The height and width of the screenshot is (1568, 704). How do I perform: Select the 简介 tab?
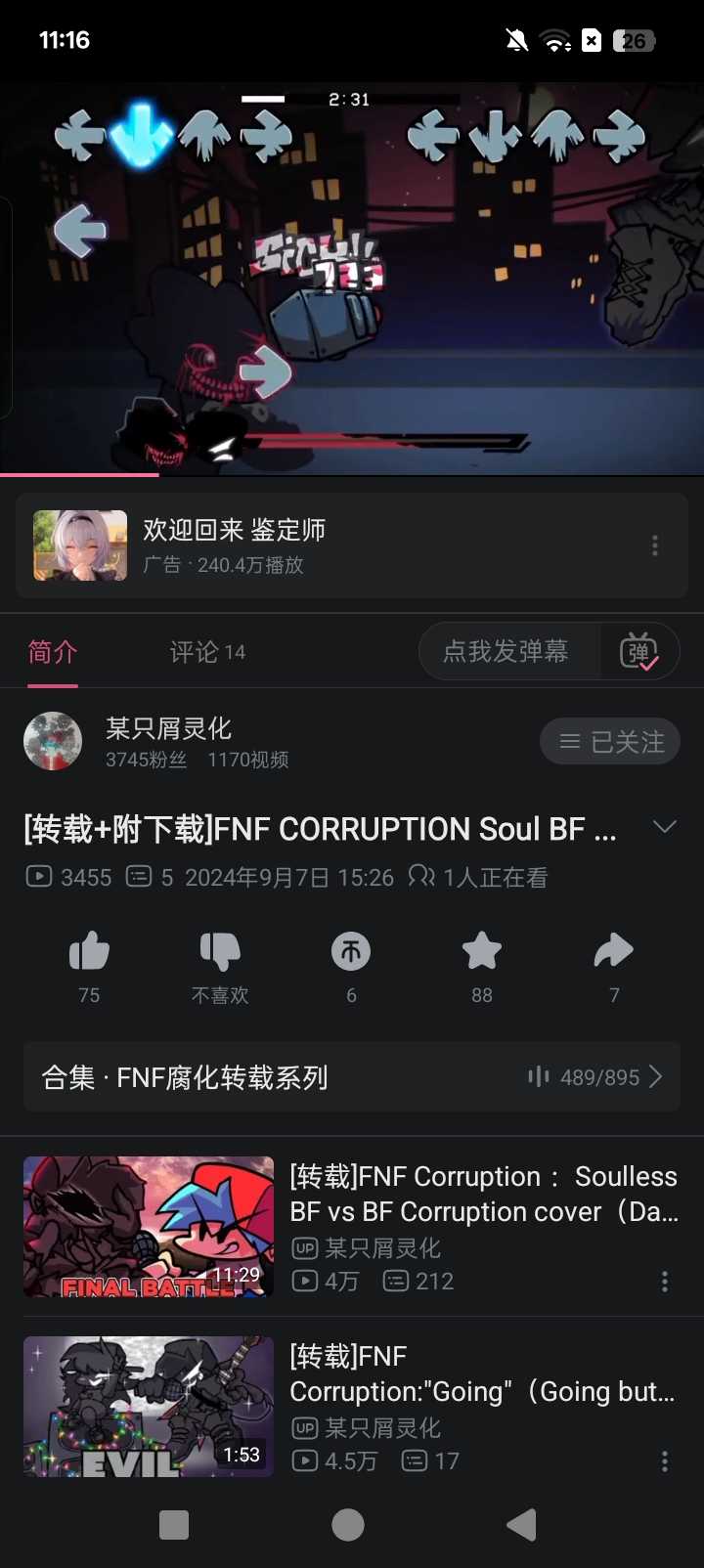[53, 652]
